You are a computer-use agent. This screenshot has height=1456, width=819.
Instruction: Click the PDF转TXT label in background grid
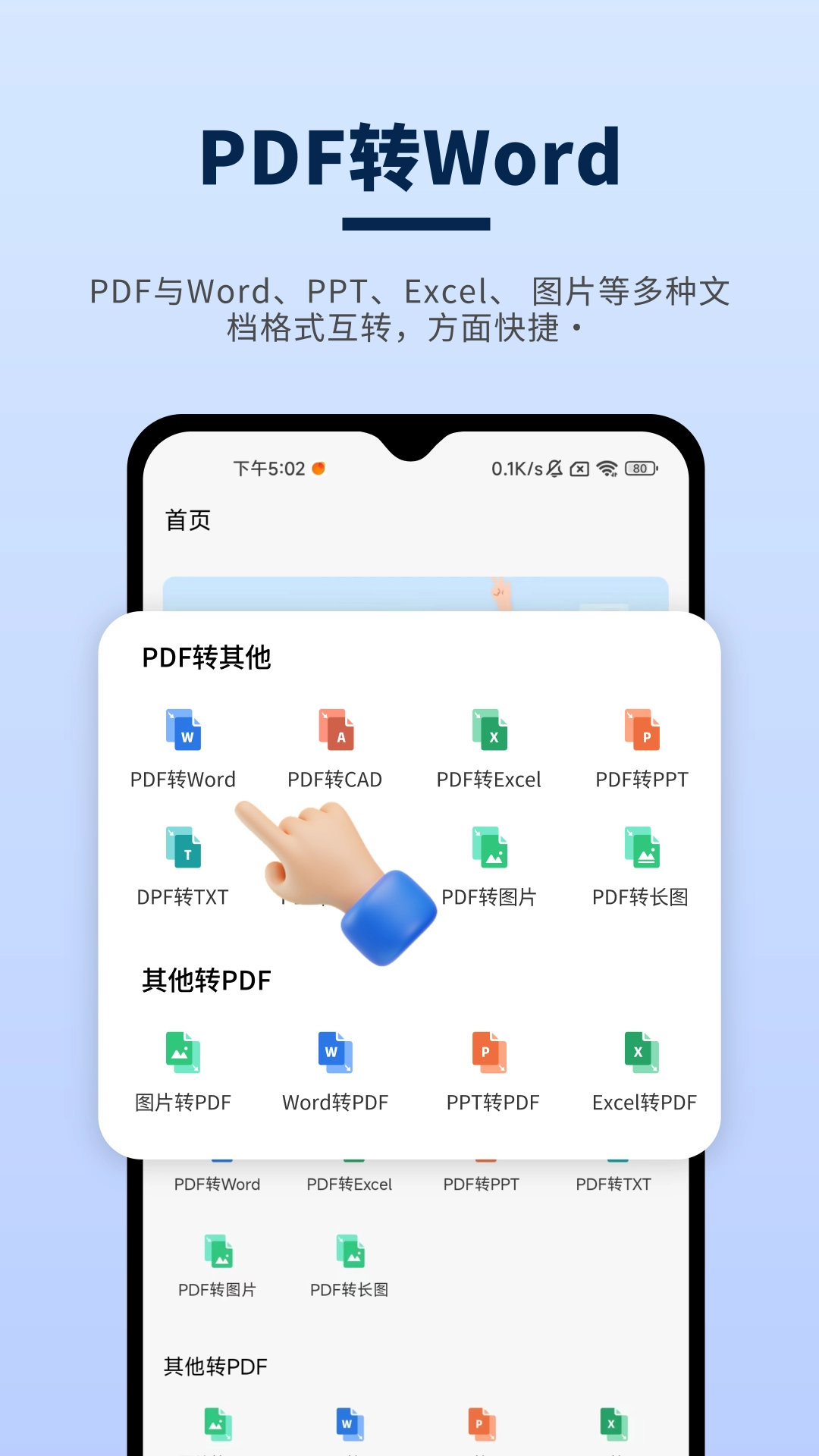click(613, 1183)
